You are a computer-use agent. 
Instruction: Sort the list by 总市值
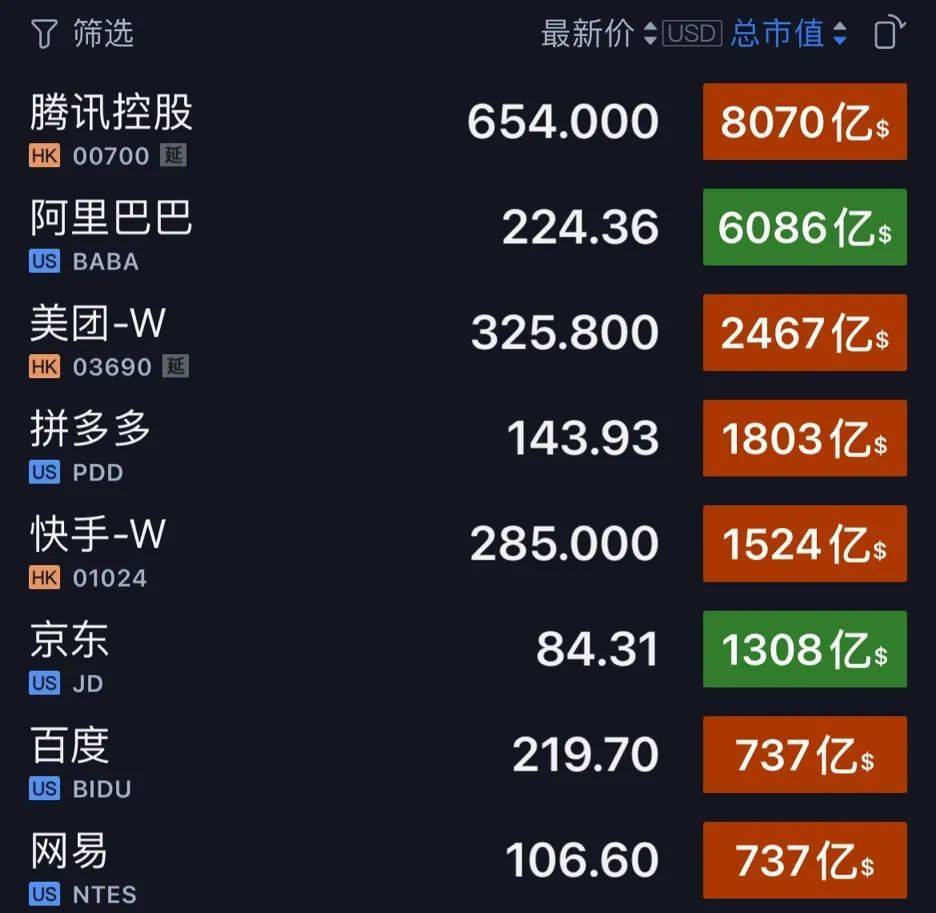click(x=788, y=34)
